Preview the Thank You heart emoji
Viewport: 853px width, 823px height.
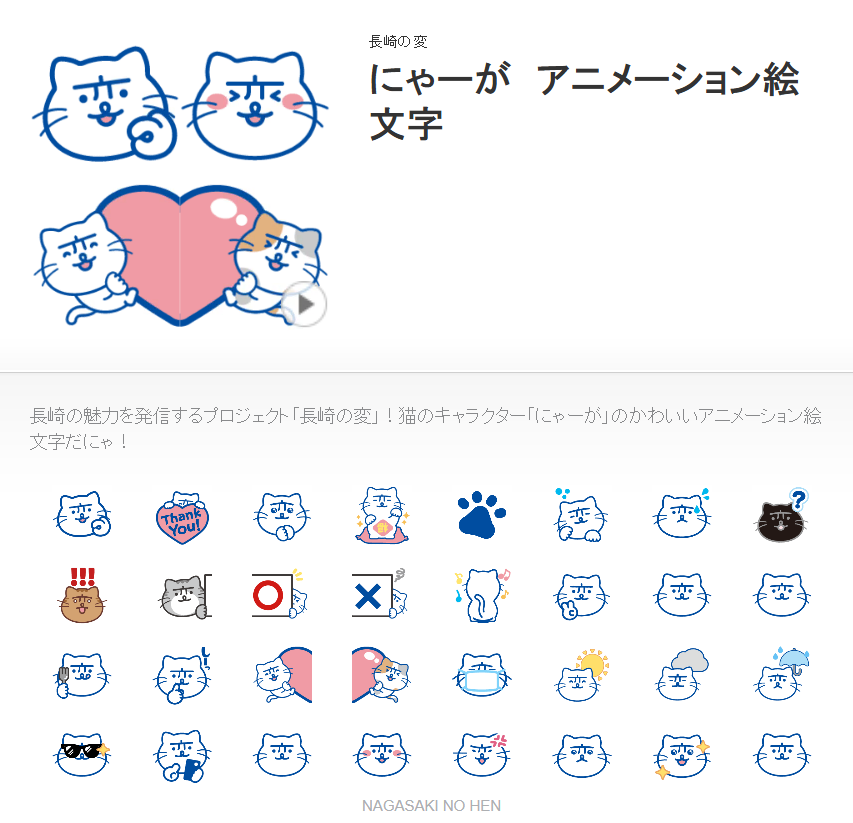click(x=182, y=516)
